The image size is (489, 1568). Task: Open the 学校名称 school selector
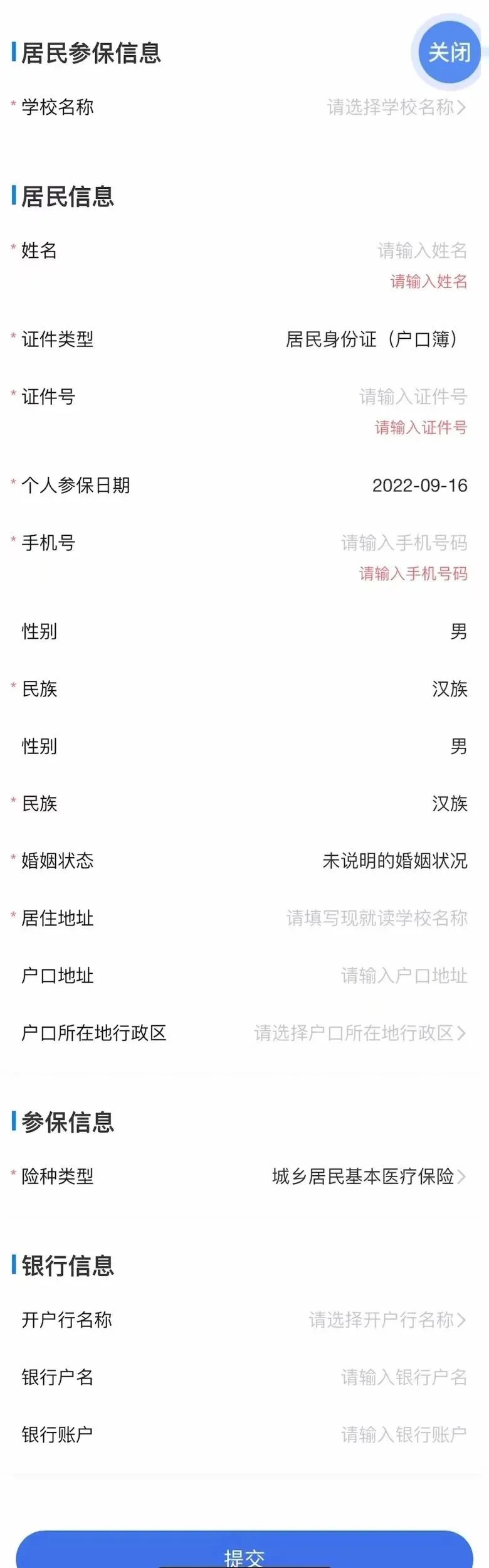coord(396,107)
